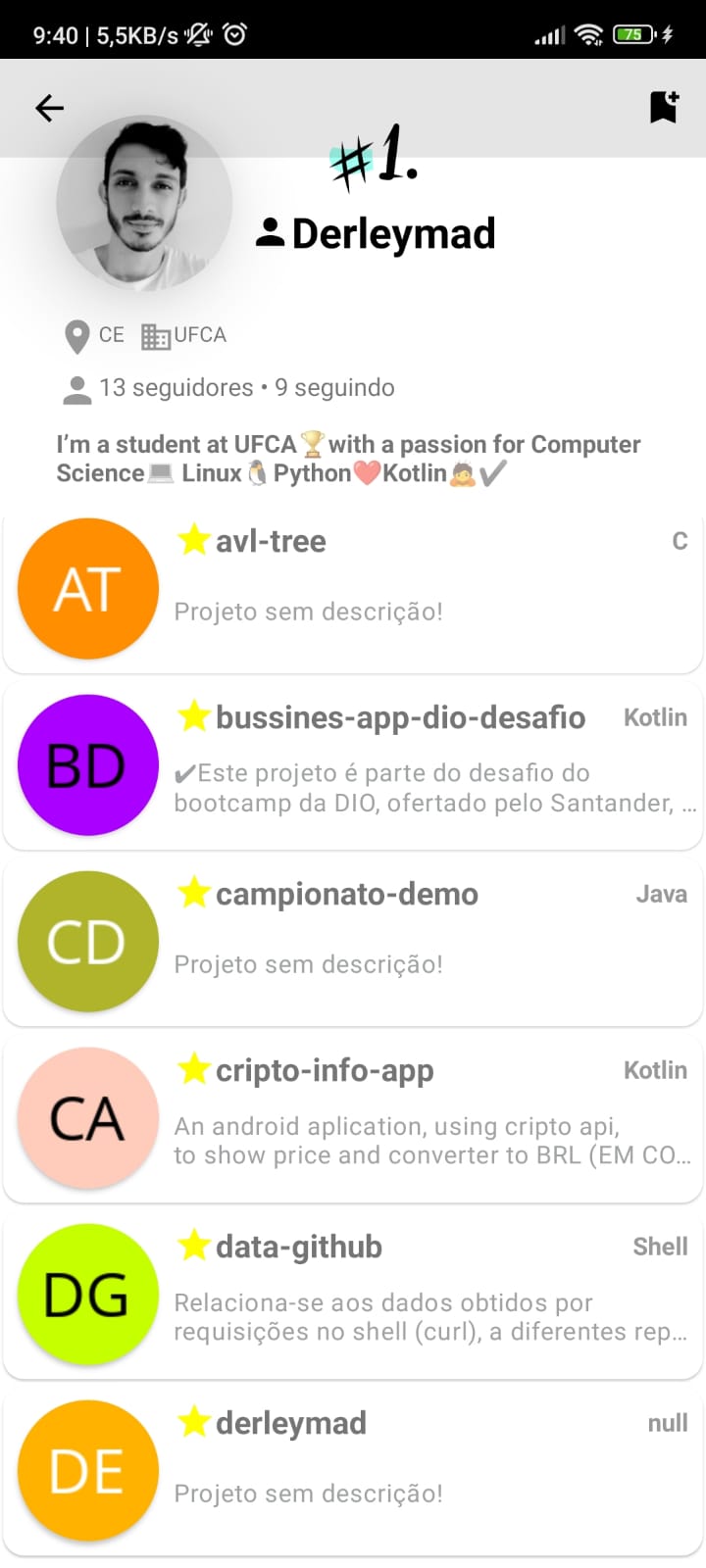Open the data-github repository

353,1296
